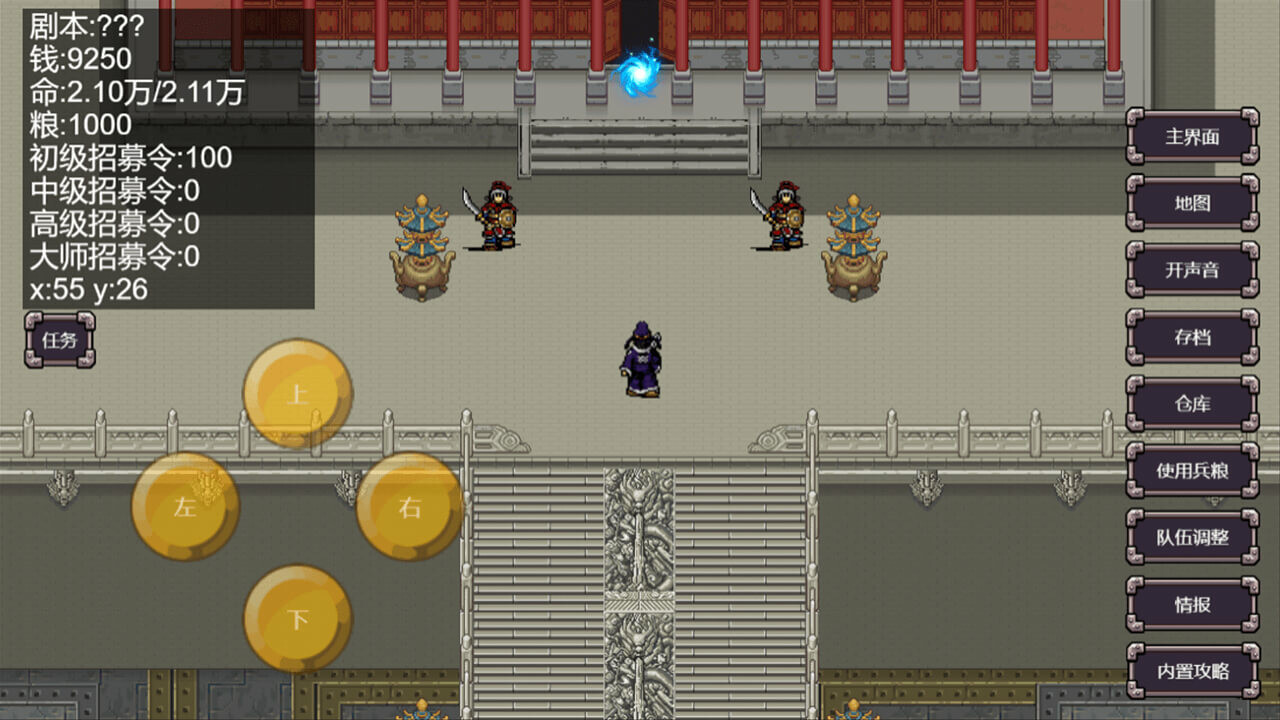Image resolution: width=1280 pixels, height=720 pixels.
Task: Move right with the 右 button
Action: click(410, 506)
